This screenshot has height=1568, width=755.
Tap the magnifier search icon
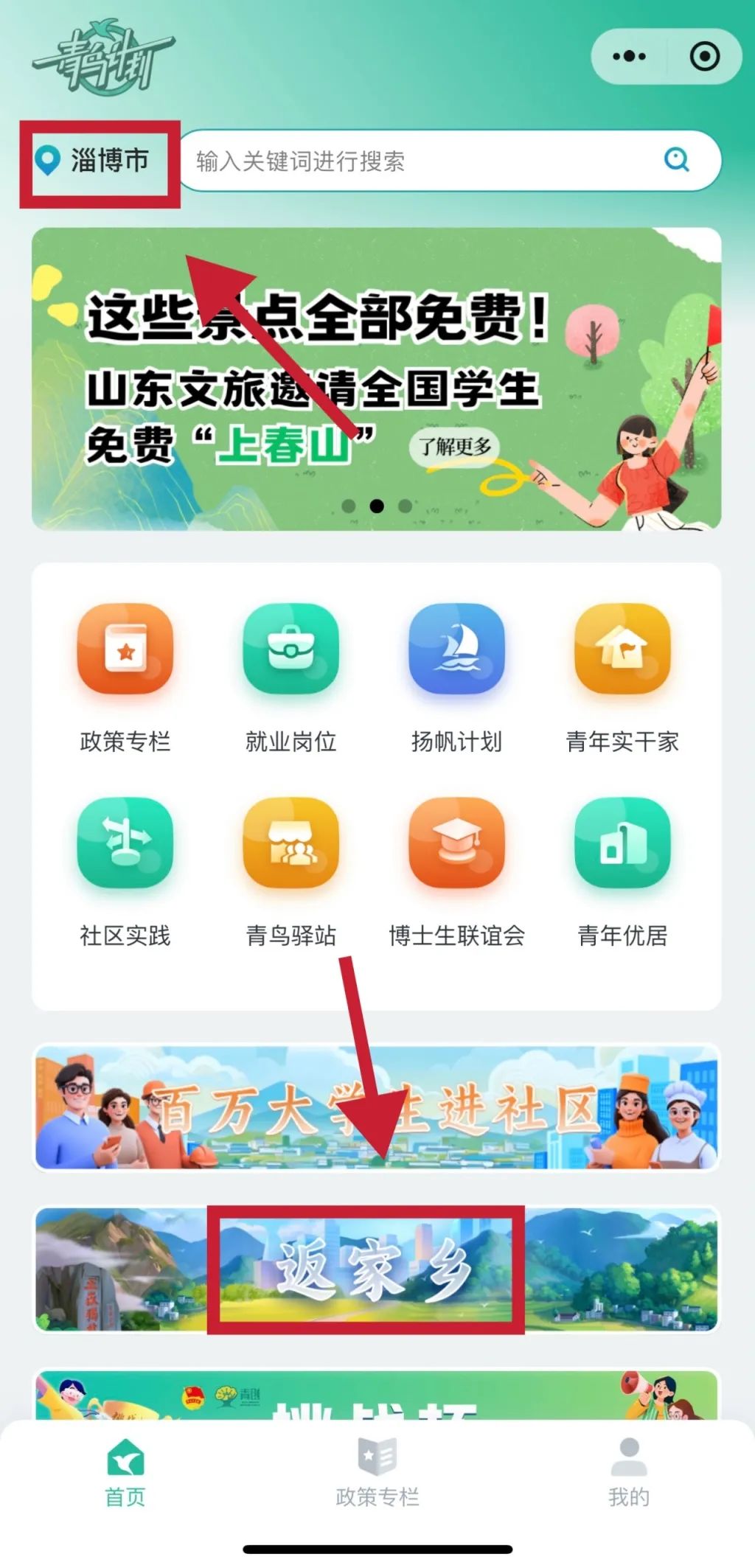click(677, 159)
